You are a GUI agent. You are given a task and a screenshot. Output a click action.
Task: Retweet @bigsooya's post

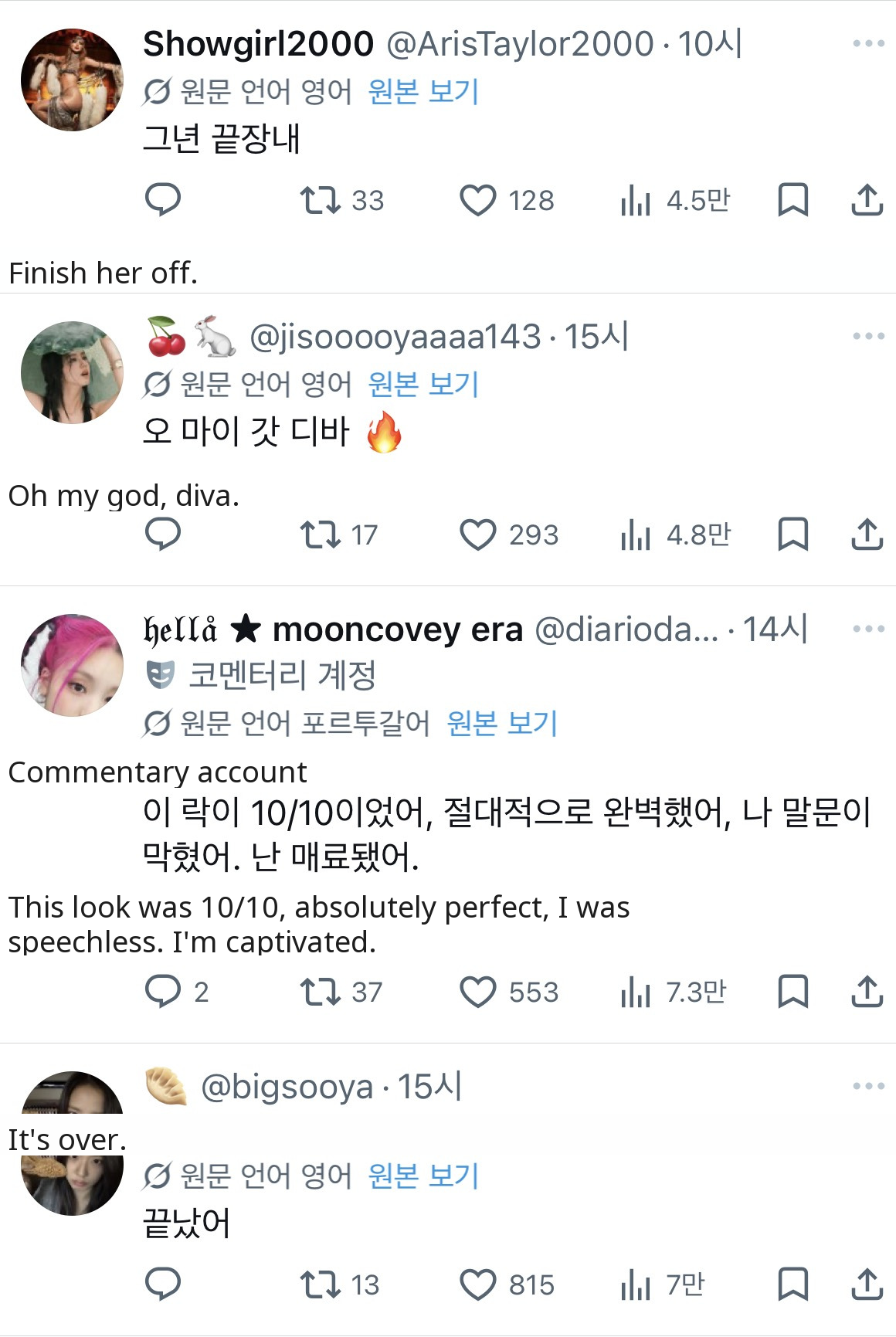[x=320, y=1284]
